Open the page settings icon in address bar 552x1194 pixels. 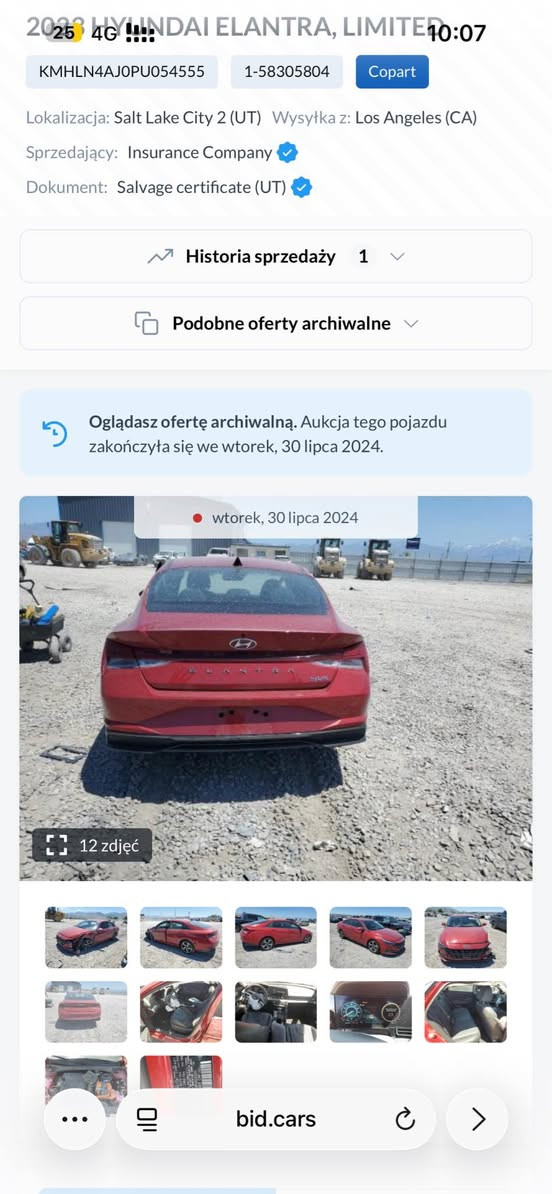click(x=146, y=1119)
